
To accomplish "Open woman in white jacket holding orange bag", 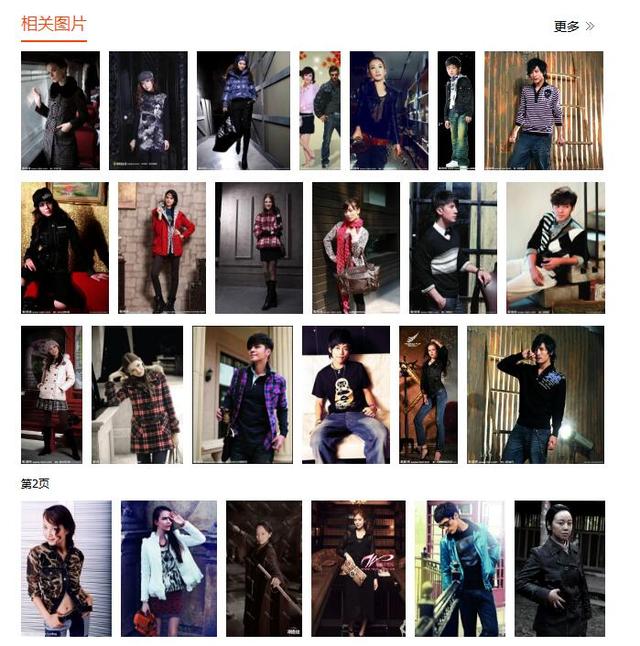I will click(x=168, y=568).
